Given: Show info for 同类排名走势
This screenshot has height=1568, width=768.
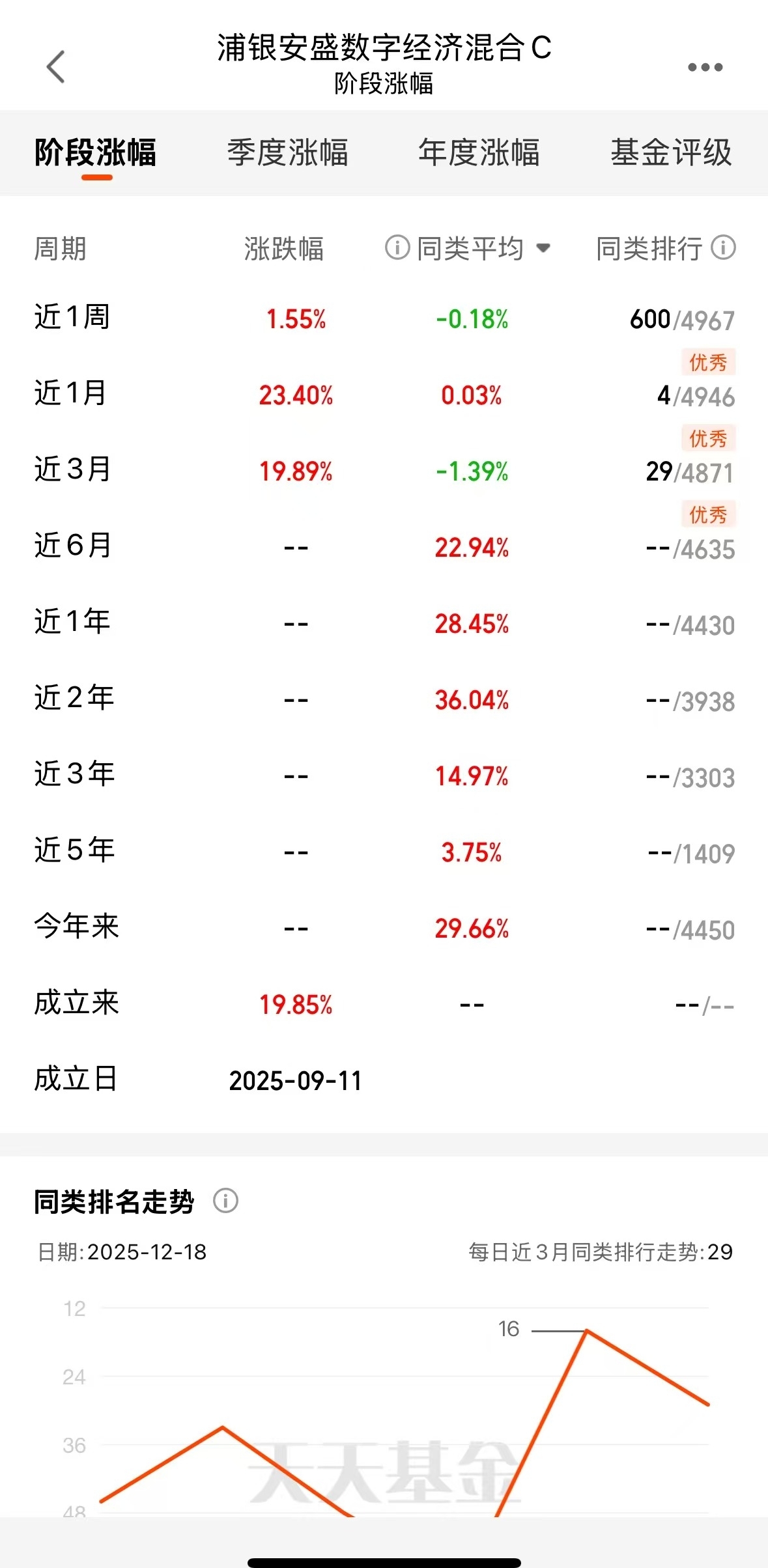Looking at the screenshot, I should coord(226,1200).
